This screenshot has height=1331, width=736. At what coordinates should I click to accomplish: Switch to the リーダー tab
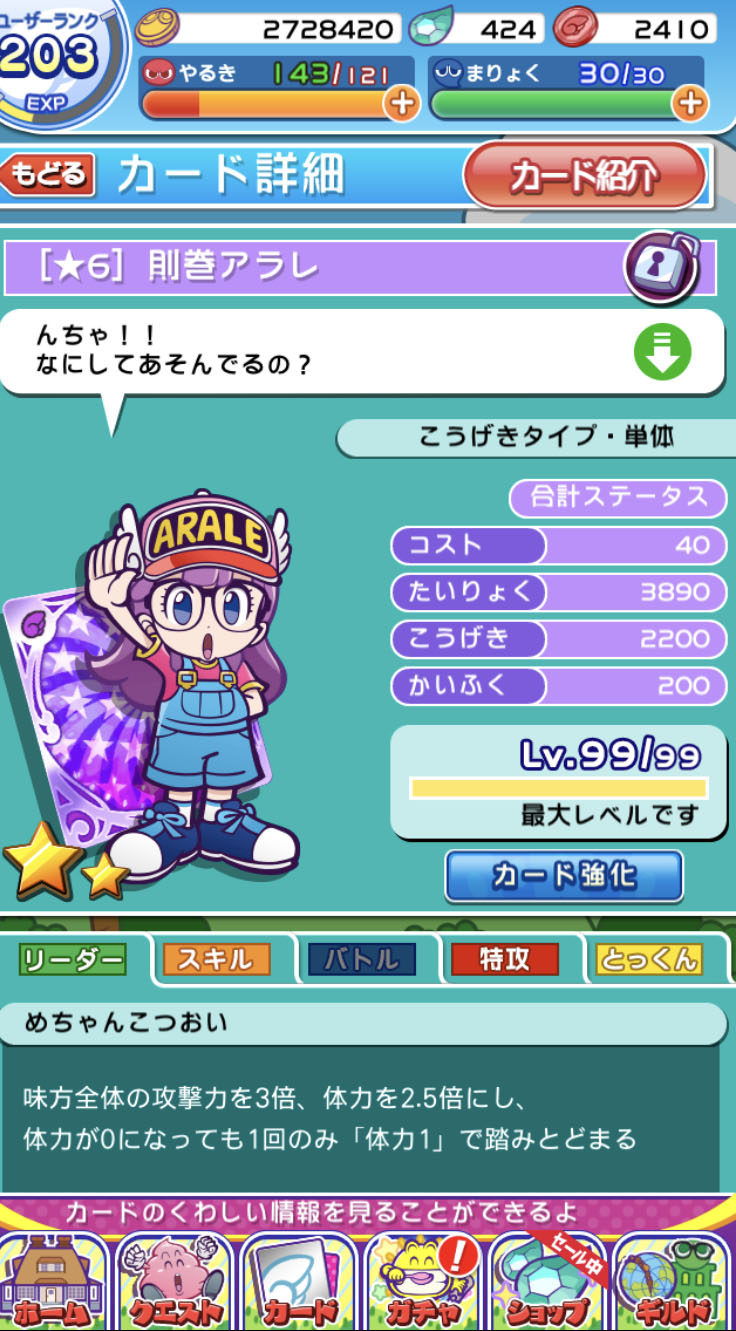tap(73, 960)
